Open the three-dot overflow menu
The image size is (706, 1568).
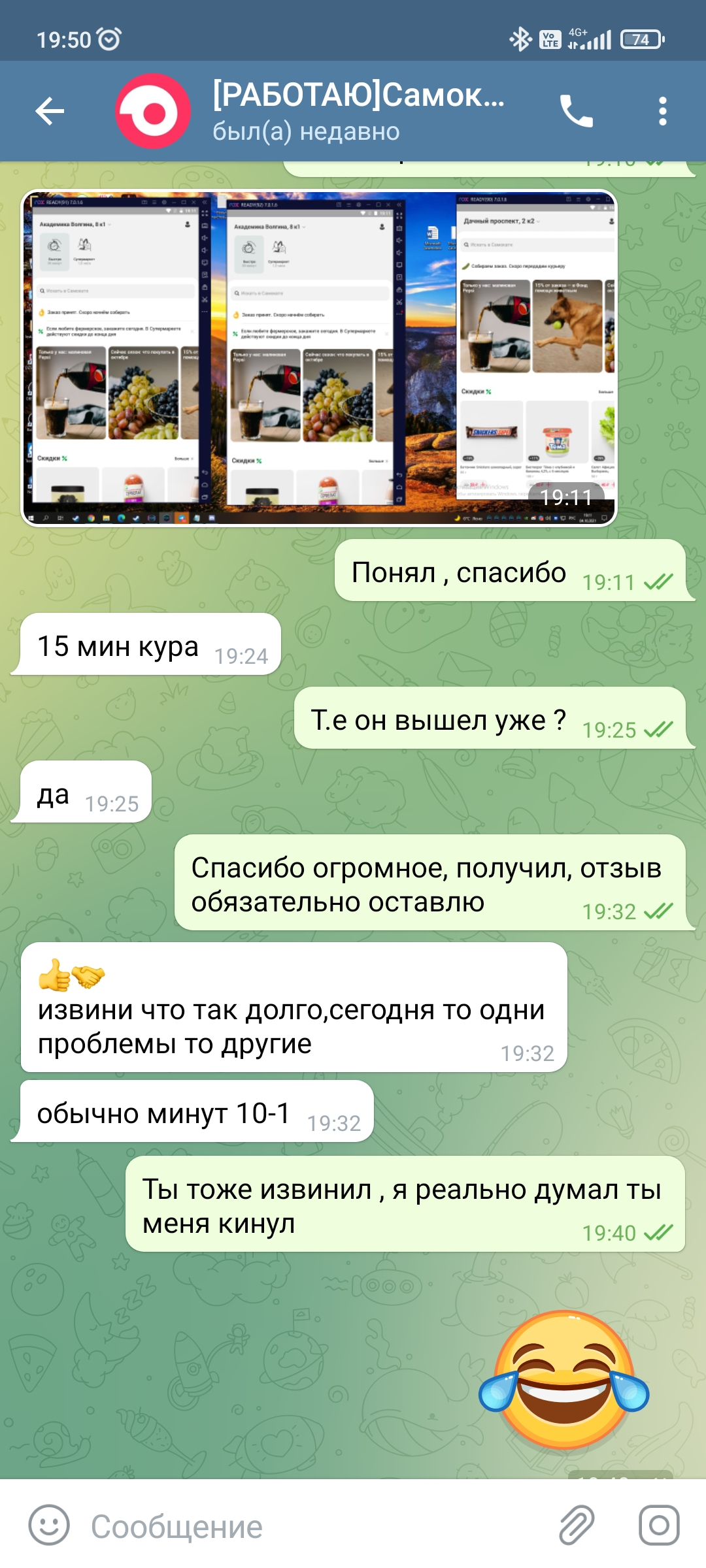pos(663,111)
